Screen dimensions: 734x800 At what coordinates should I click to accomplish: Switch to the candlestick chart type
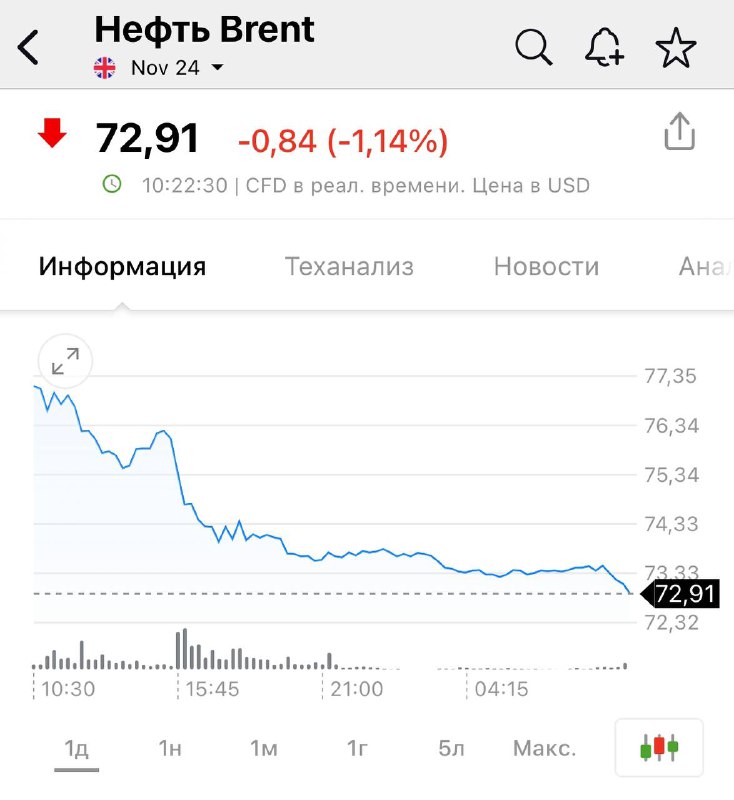tap(659, 747)
